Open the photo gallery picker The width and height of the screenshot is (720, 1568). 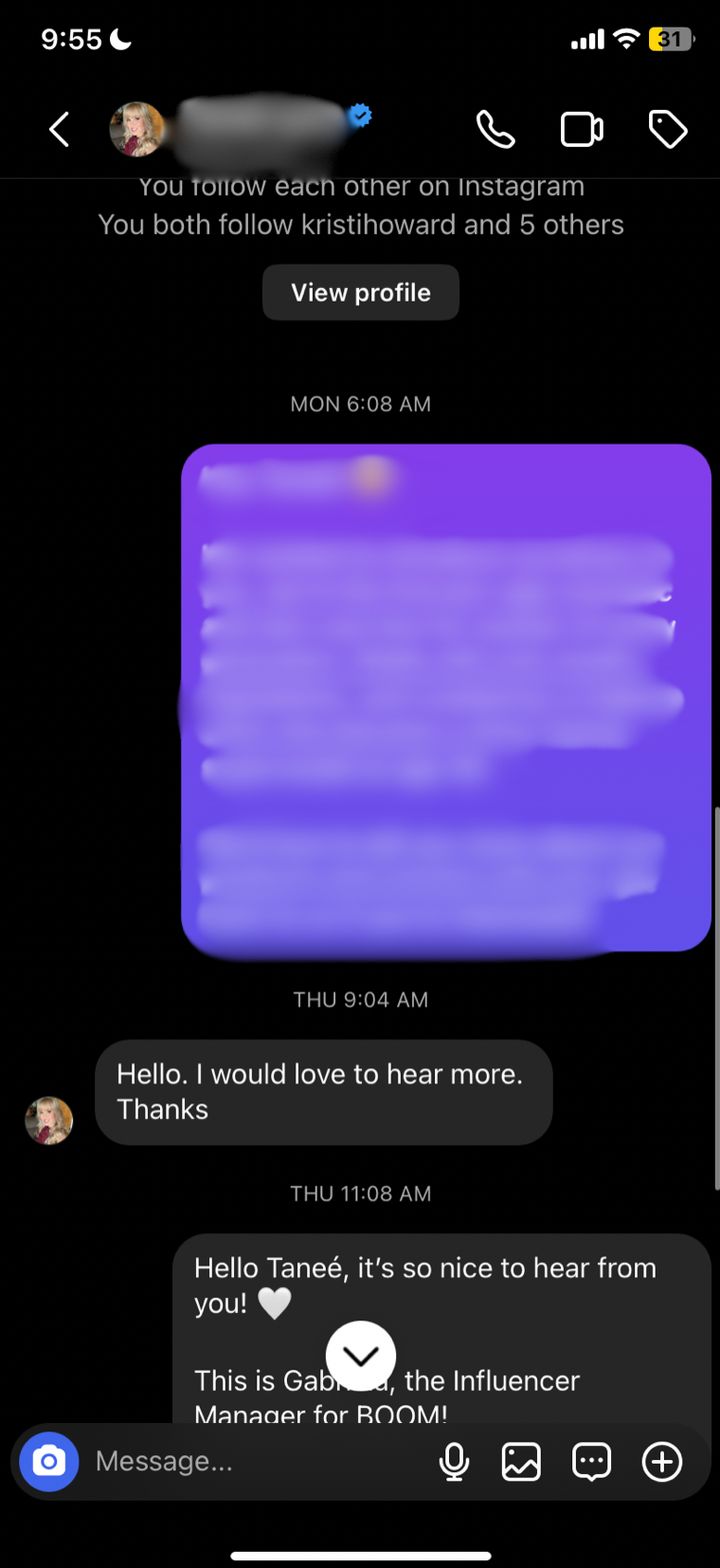coord(521,1461)
